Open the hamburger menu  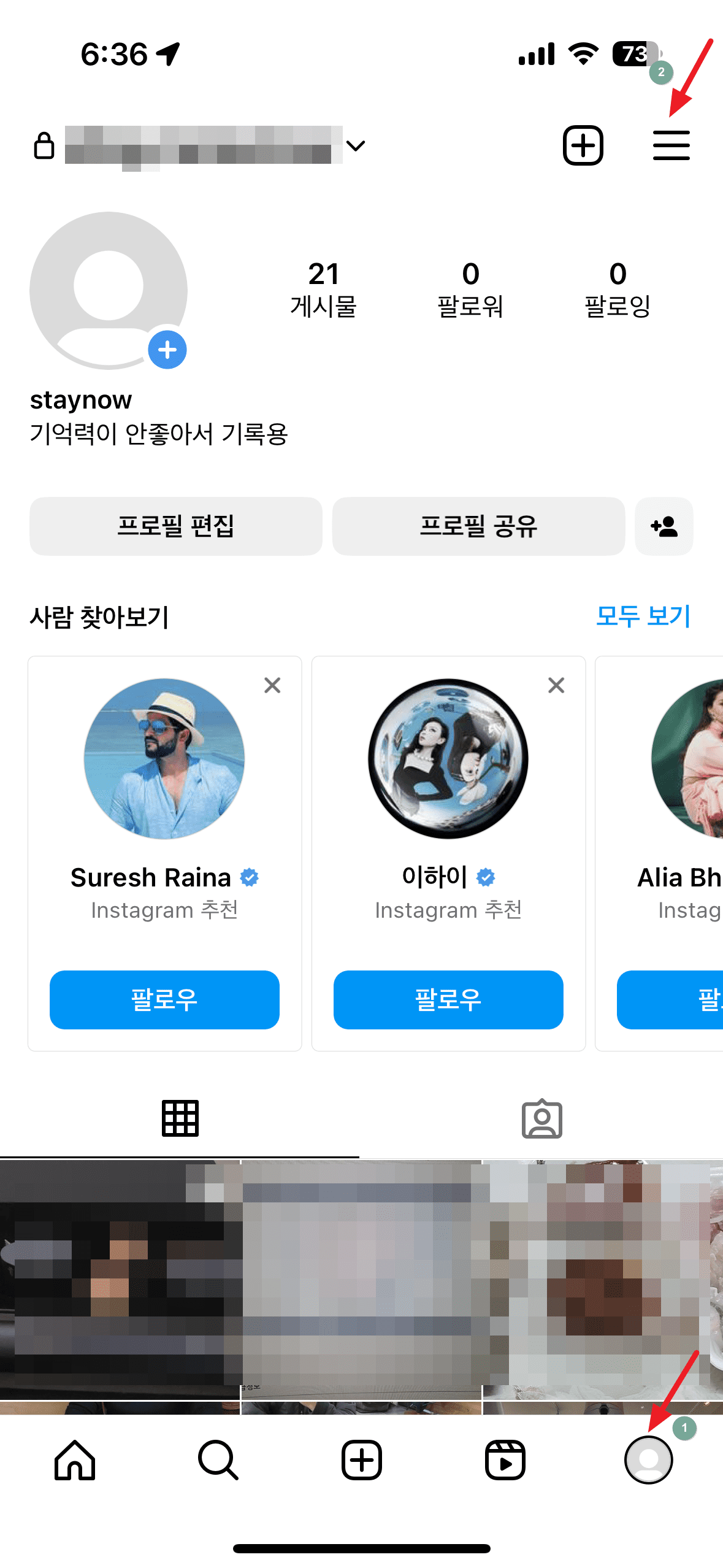tap(671, 145)
